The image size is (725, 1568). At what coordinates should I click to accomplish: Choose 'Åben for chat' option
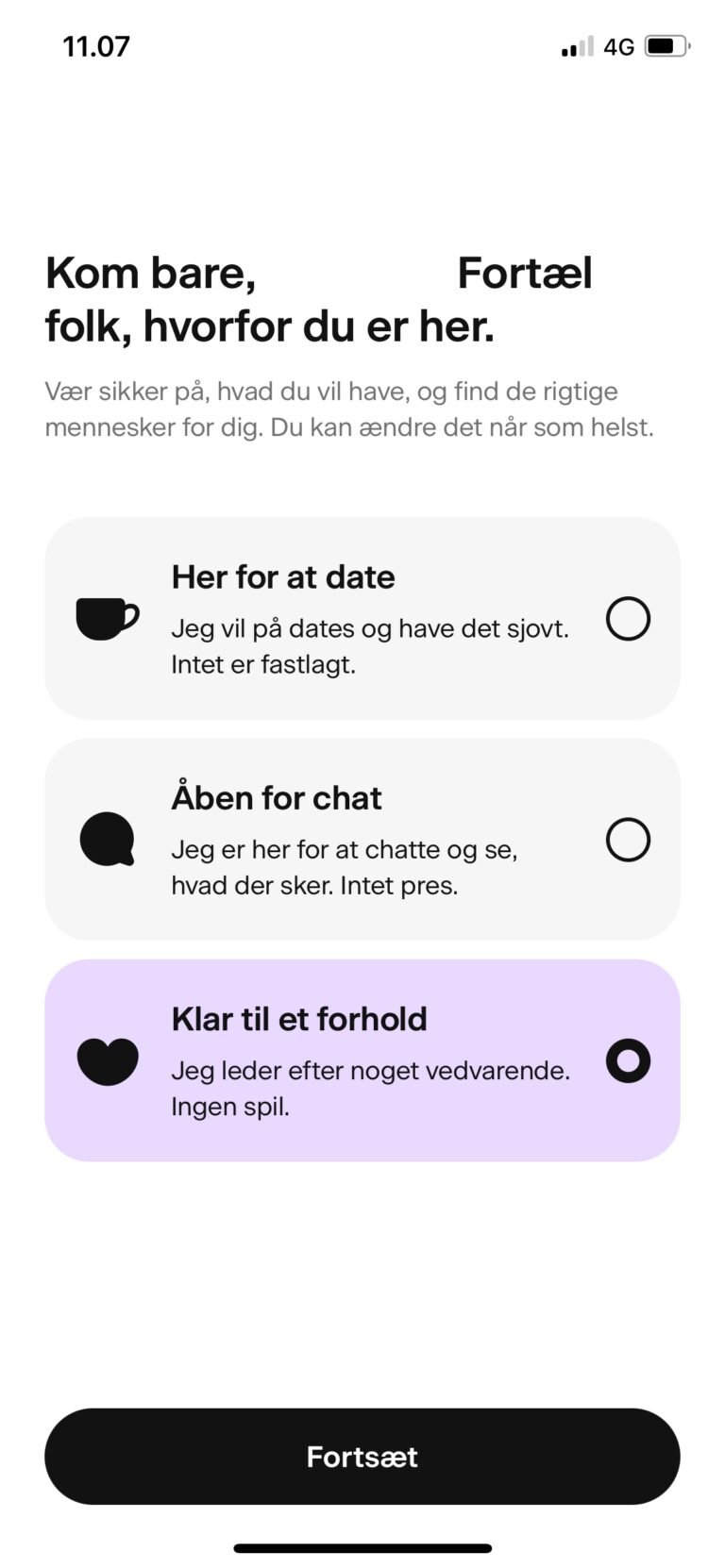[362, 839]
